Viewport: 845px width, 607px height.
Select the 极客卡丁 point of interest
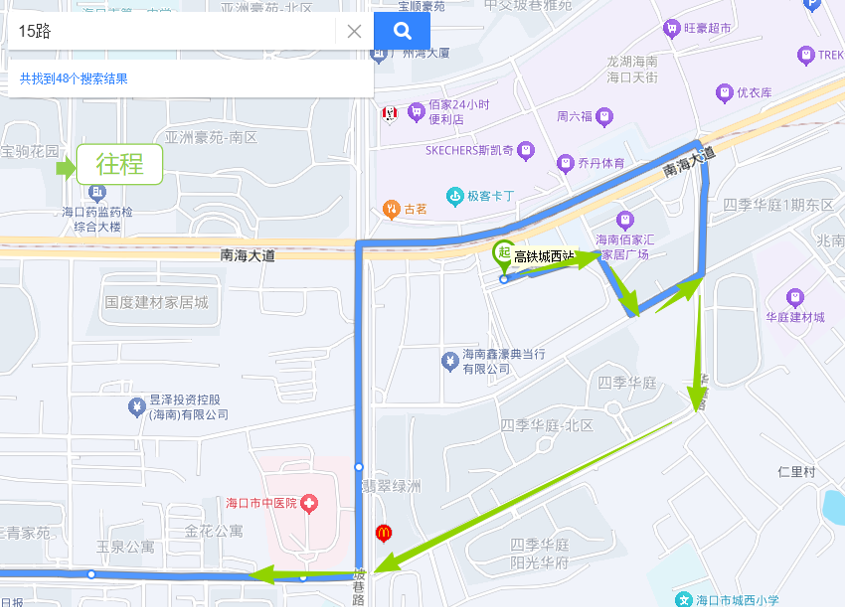[454, 196]
